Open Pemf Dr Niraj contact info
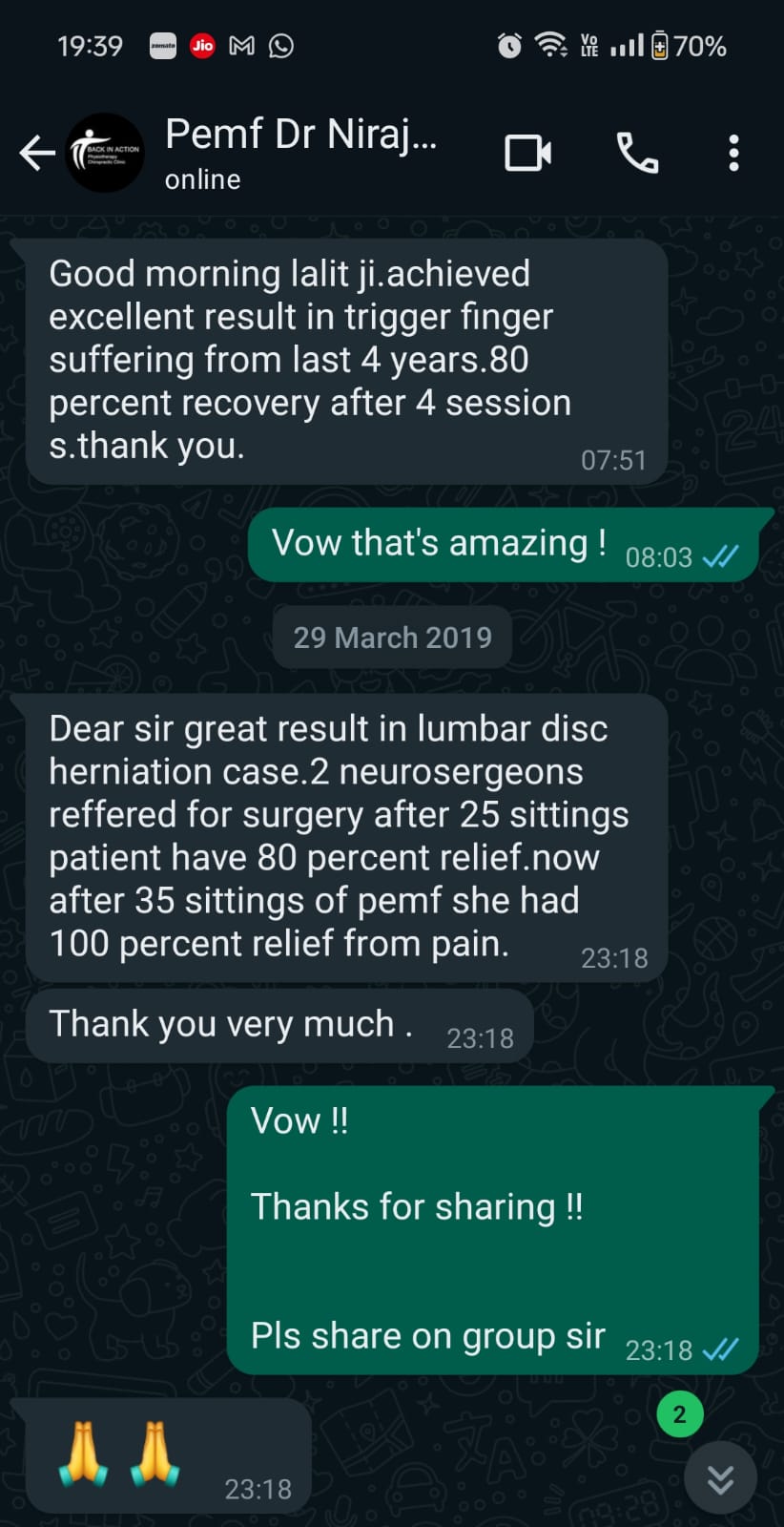Viewport: 784px width, 1527px height. (x=300, y=153)
